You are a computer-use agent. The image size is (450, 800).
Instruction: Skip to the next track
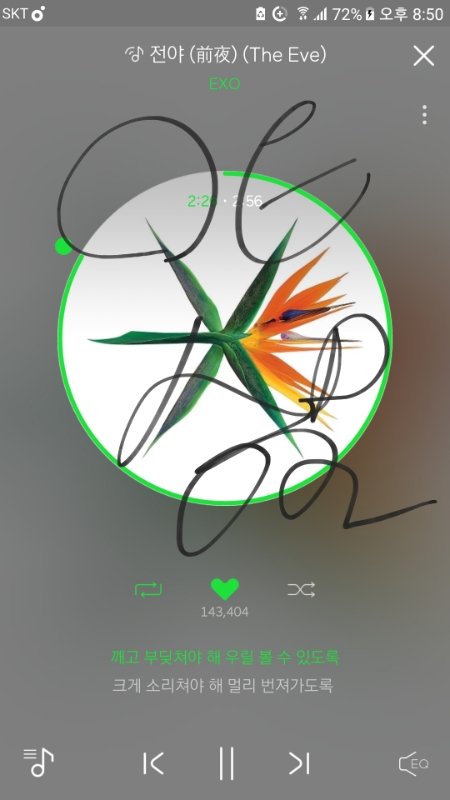pos(299,763)
